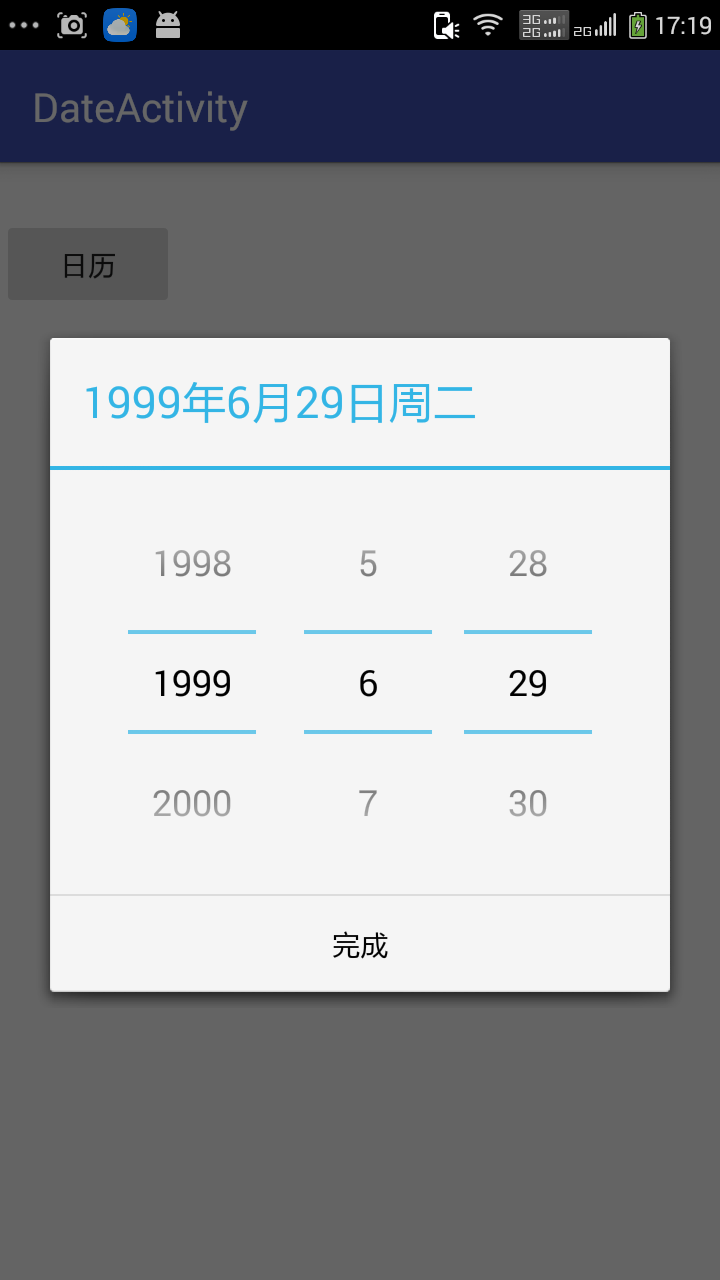
Task: Tap selected month 6 to edit
Action: pyautogui.click(x=368, y=684)
